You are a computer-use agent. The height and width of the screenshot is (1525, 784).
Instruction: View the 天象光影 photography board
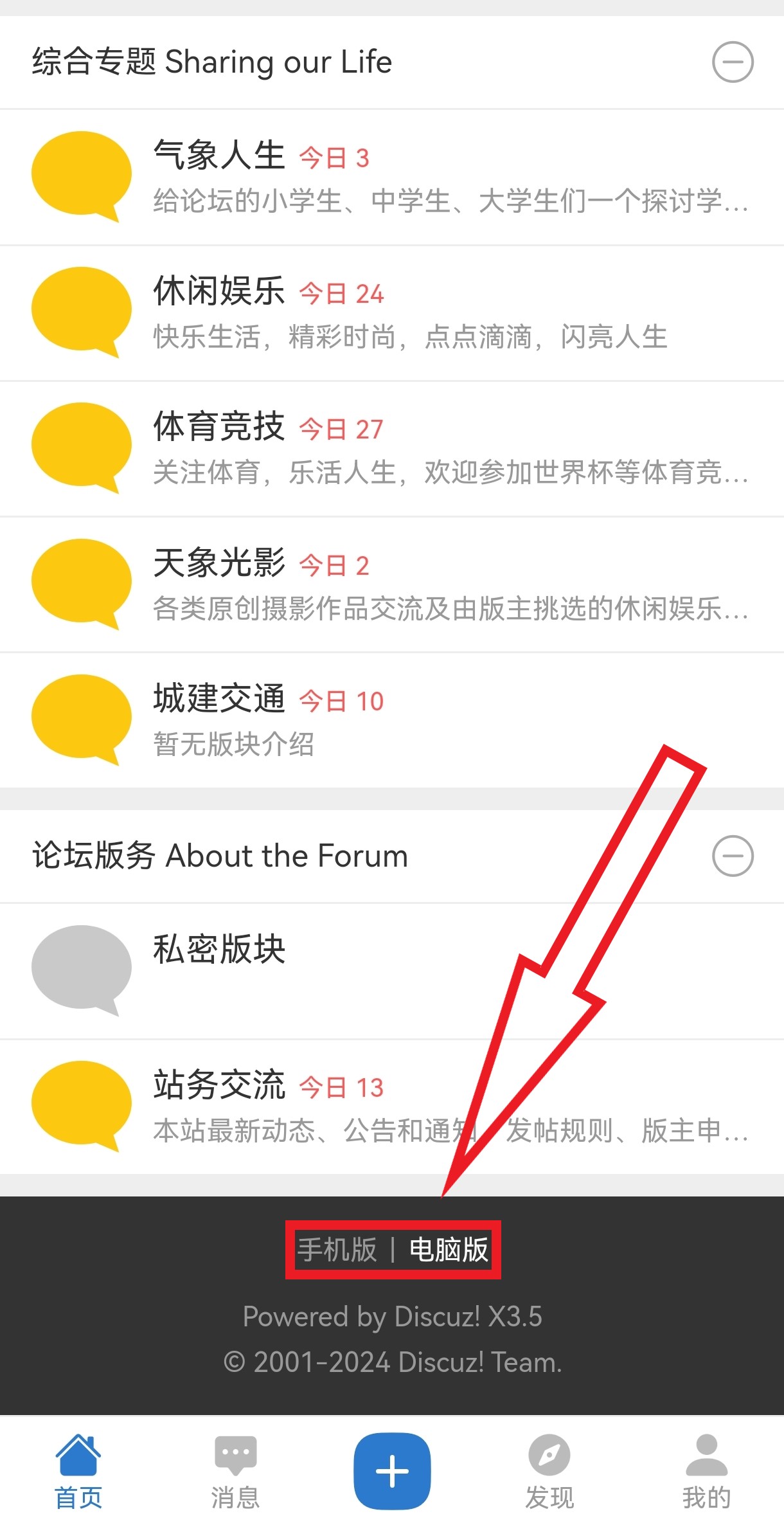[x=219, y=564]
